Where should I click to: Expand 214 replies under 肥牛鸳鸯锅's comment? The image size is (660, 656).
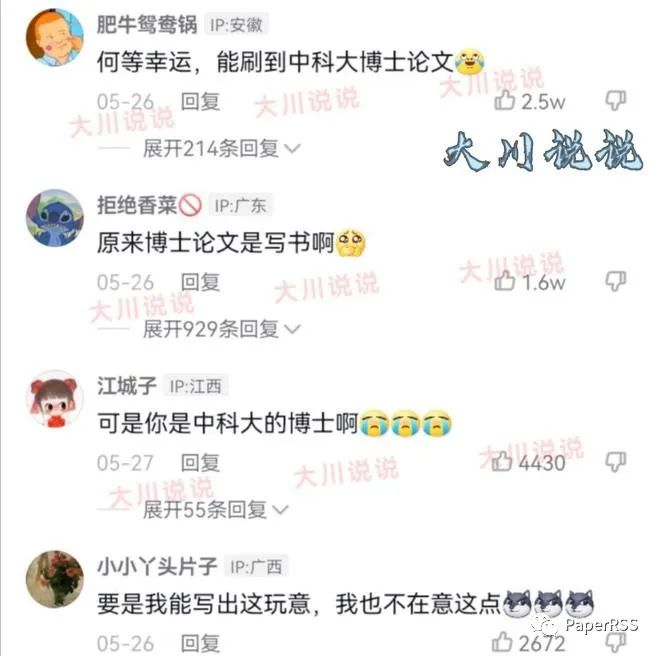click(x=221, y=148)
